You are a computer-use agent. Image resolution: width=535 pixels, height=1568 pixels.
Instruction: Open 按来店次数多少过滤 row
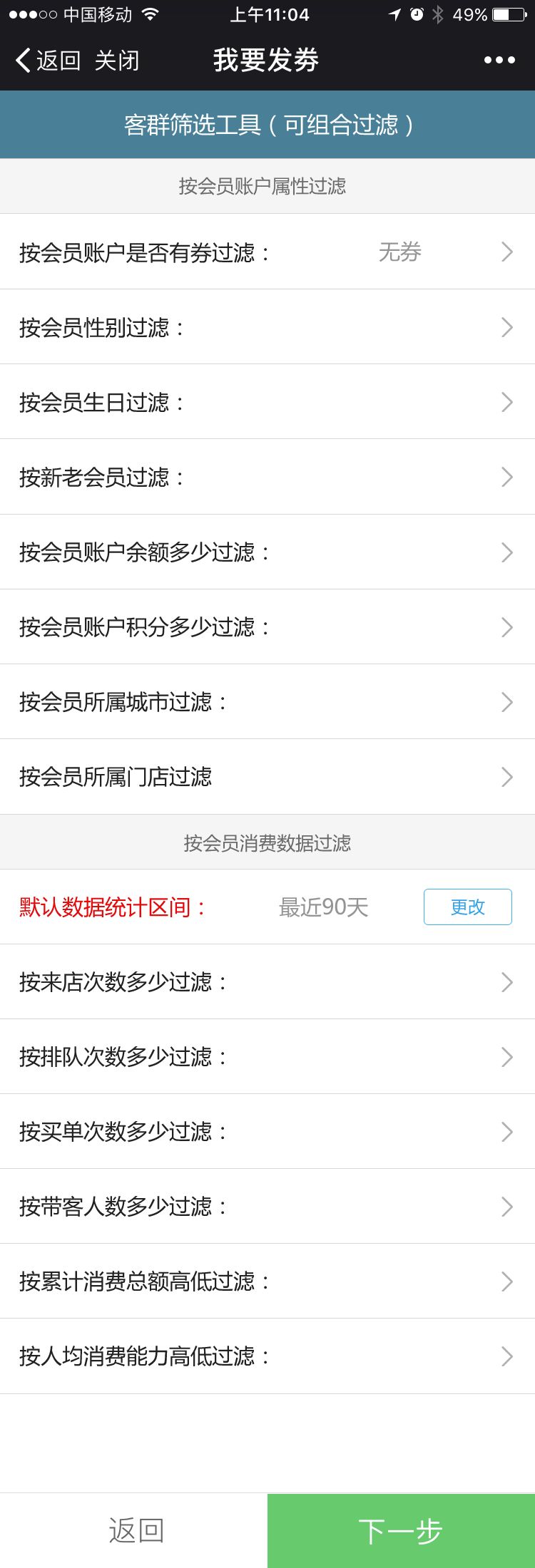pyautogui.click(x=267, y=982)
